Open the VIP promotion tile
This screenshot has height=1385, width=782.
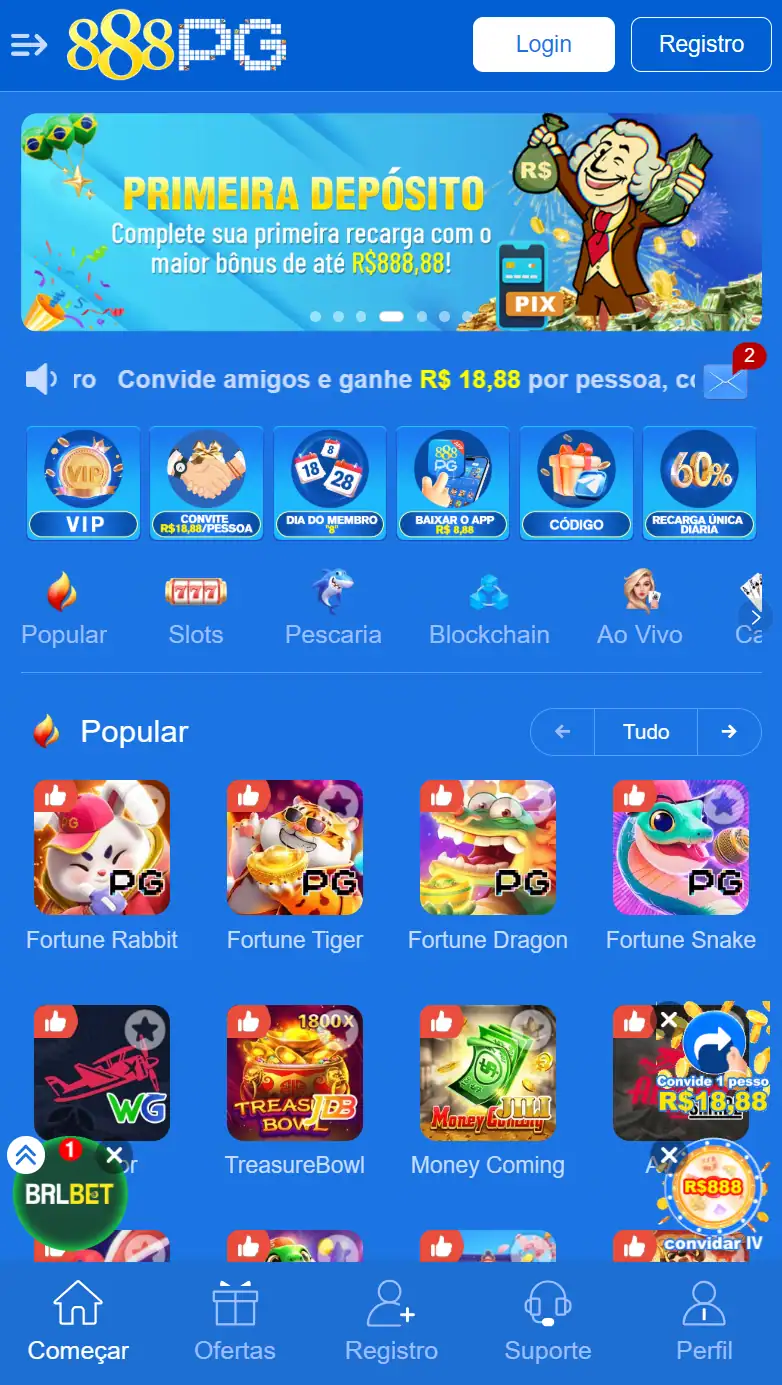pos(83,483)
